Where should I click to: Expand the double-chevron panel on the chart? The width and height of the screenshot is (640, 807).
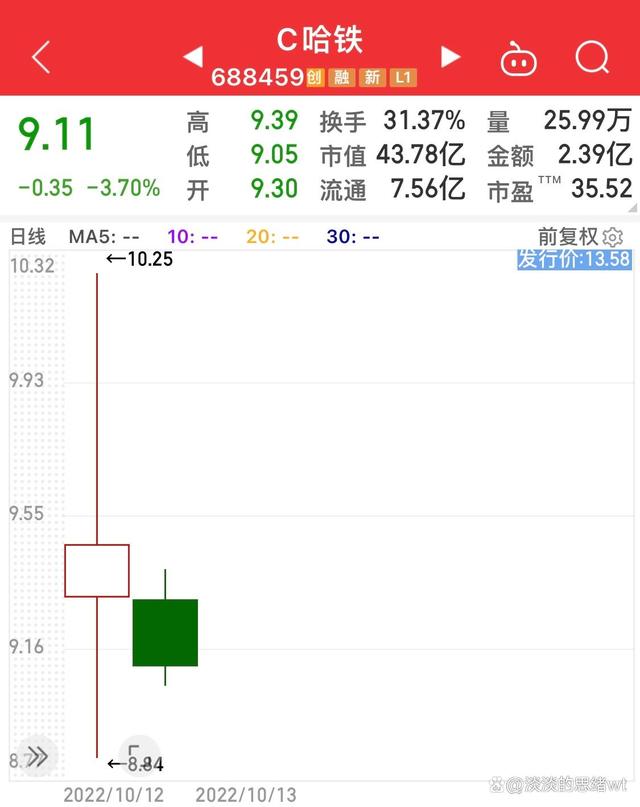coord(38,757)
